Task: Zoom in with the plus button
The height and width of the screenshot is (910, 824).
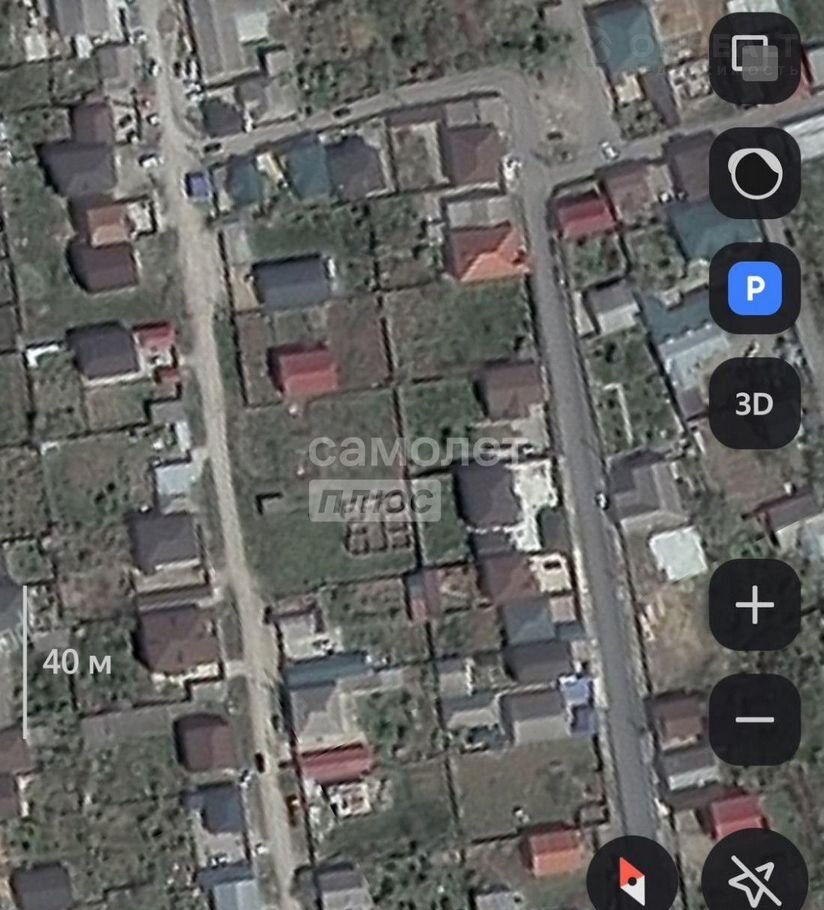Action: 754,605
